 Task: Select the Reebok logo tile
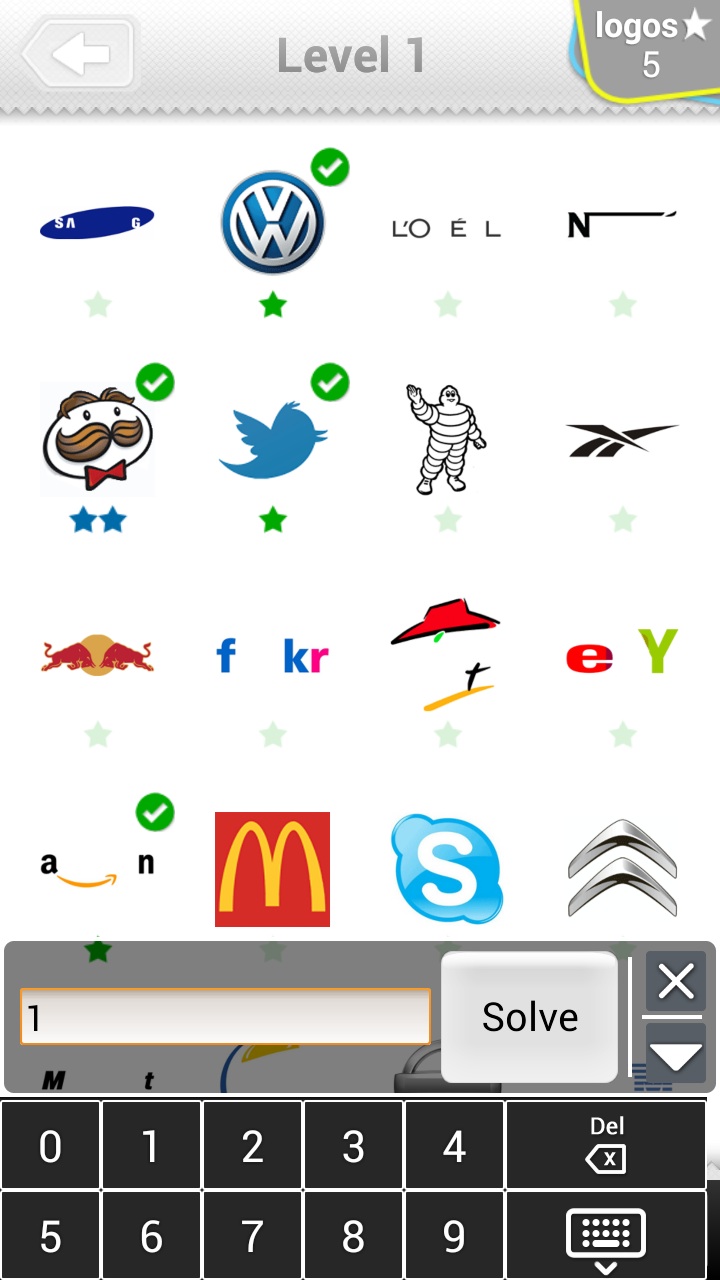pyautogui.click(x=621, y=439)
